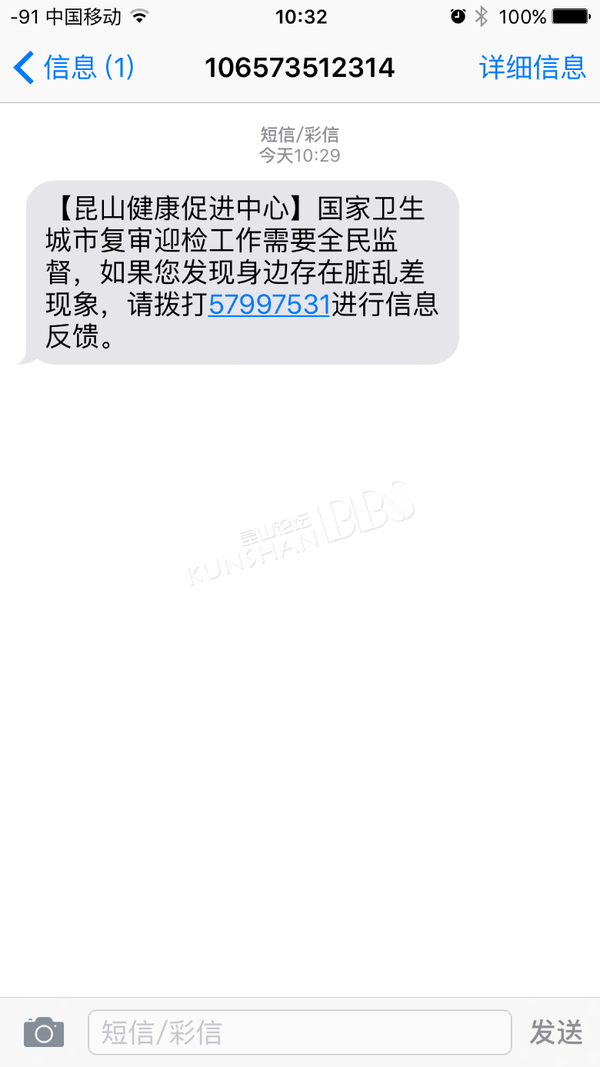Go back to the 信息 message list
The width and height of the screenshot is (600, 1067).
coord(73,67)
